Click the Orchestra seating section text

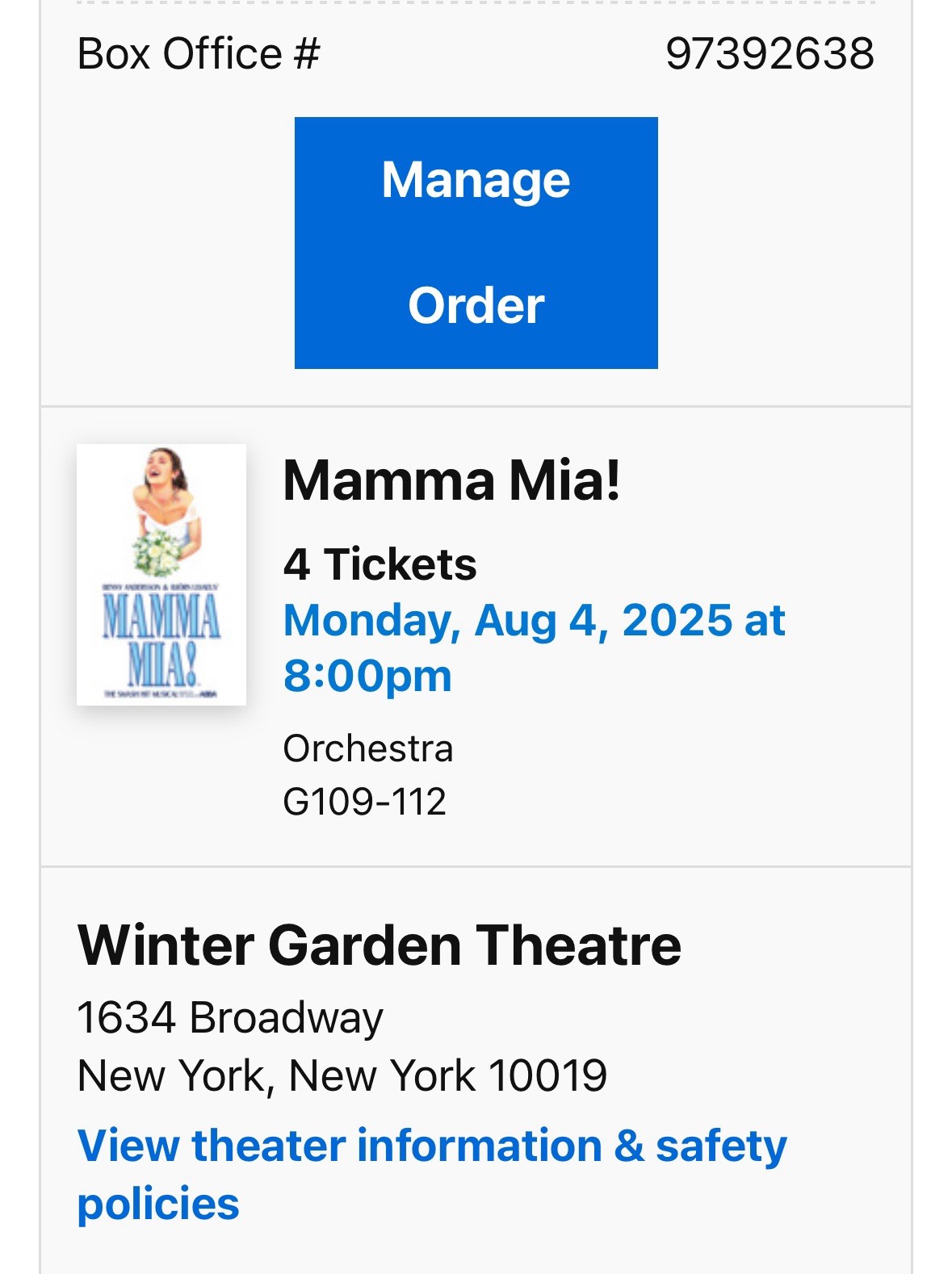point(369,749)
